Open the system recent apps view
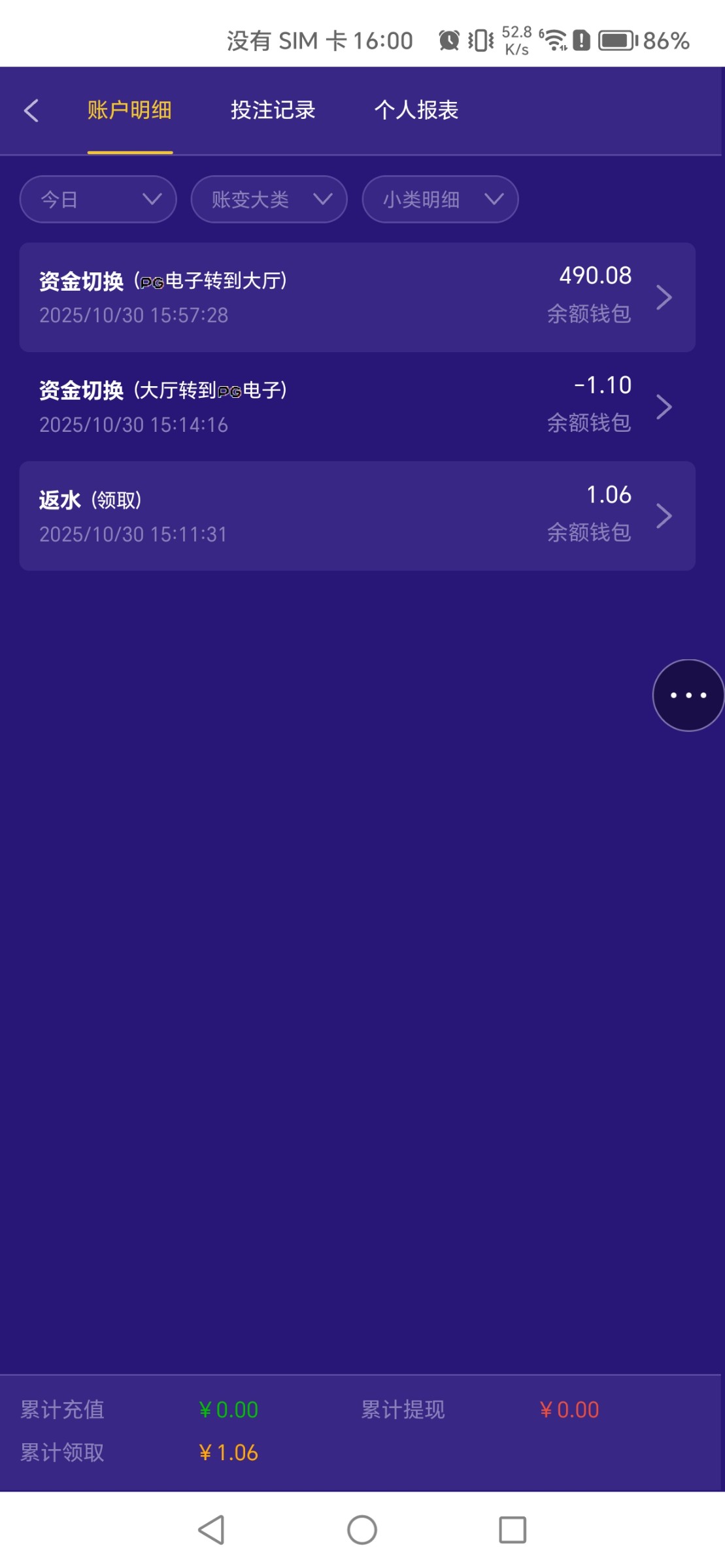The height and width of the screenshot is (1568, 725). (x=513, y=1529)
